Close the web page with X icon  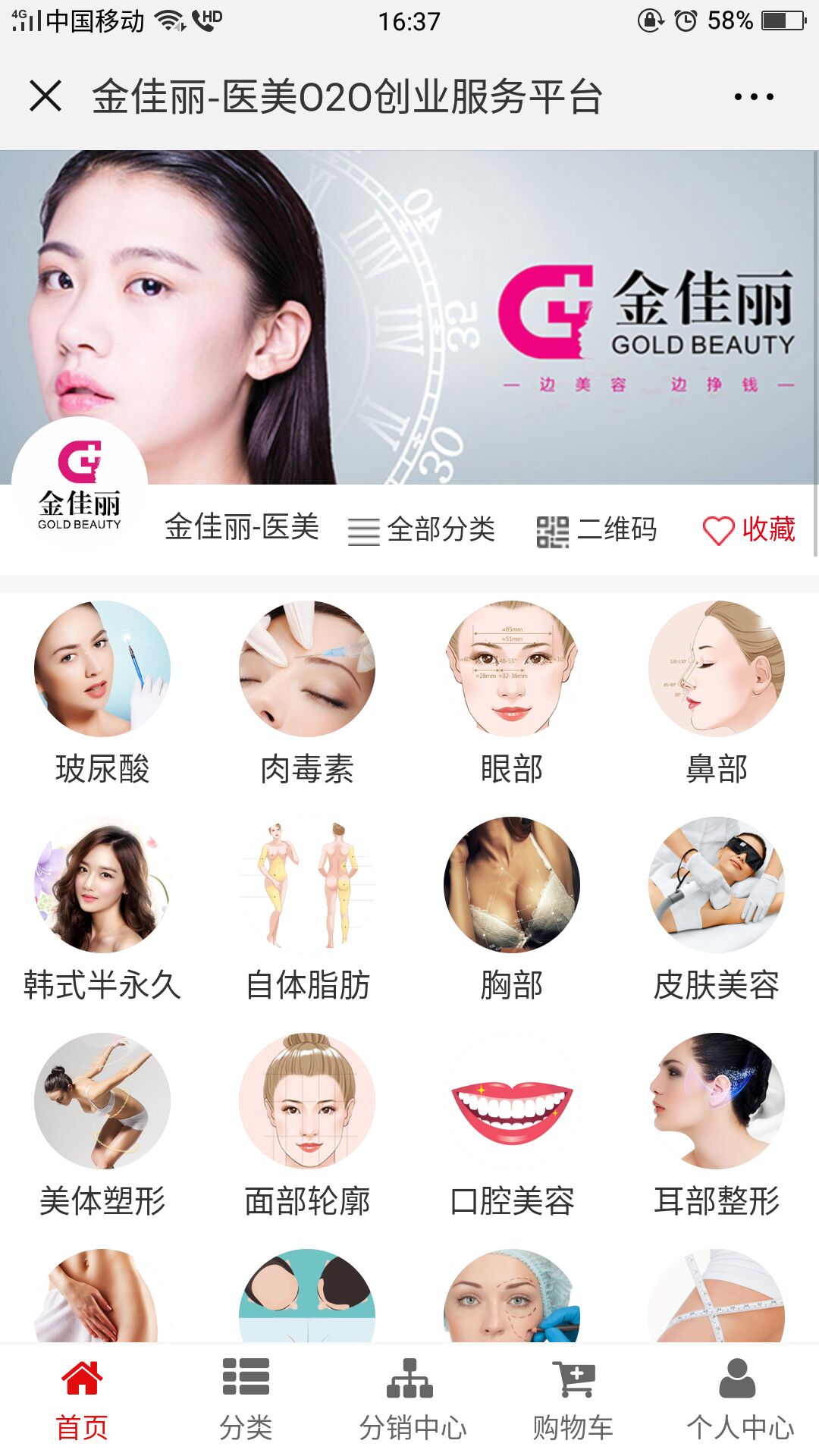45,96
